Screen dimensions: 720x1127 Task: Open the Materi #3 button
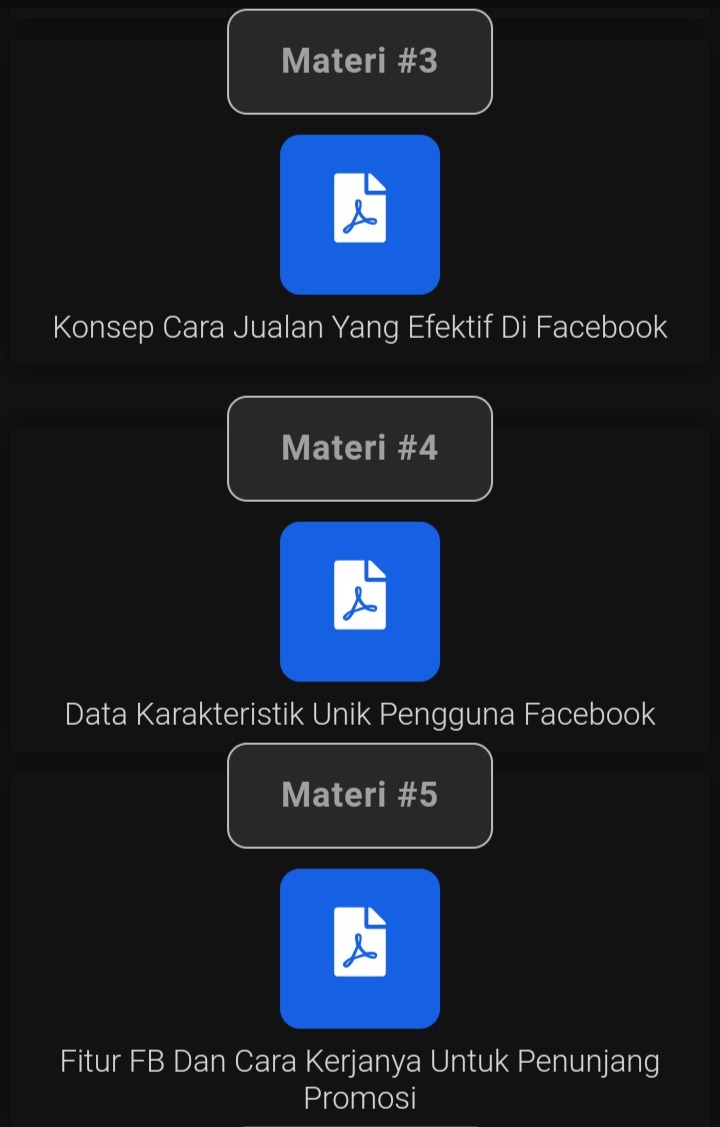(x=360, y=62)
